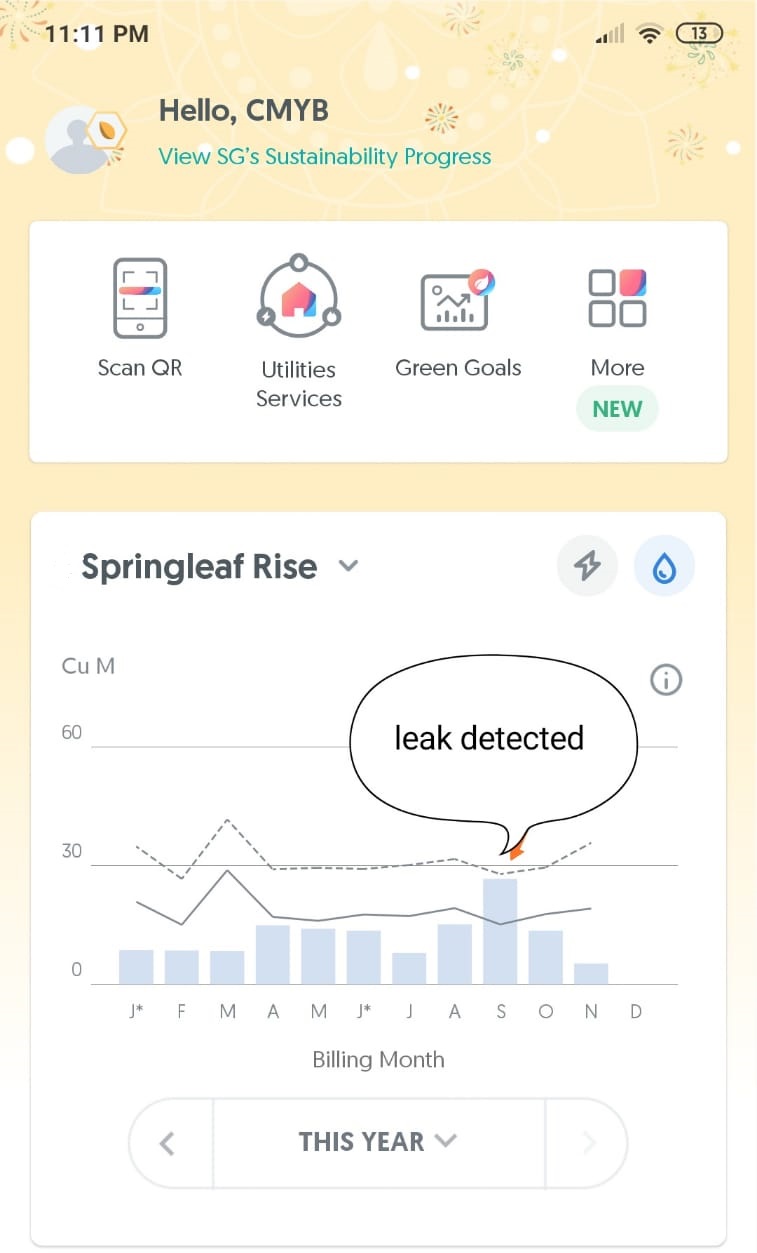Tap the info icon on the usage chart
757x1253 pixels.
pyautogui.click(x=666, y=679)
